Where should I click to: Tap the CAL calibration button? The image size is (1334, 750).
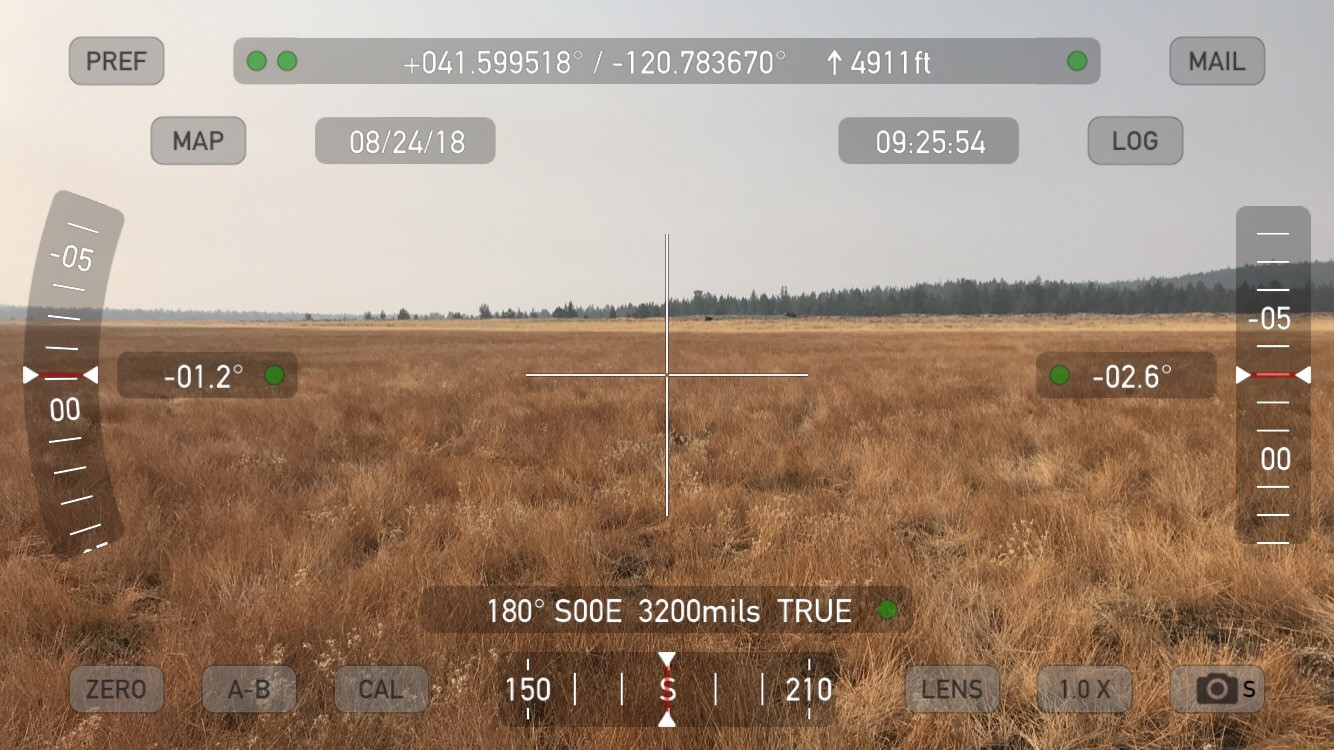coord(381,689)
